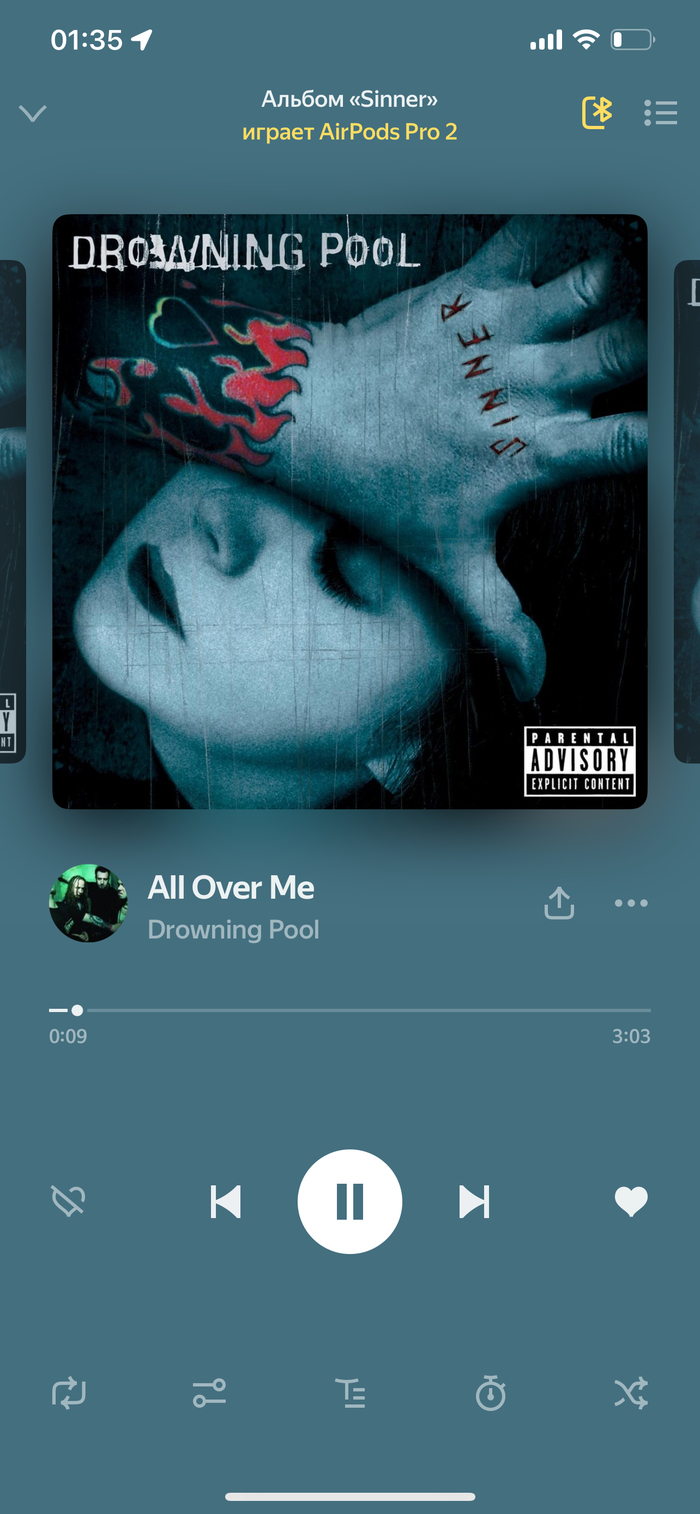Collapse the player with the down chevron
Viewport: 700px width, 1514px height.
tap(33, 113)
